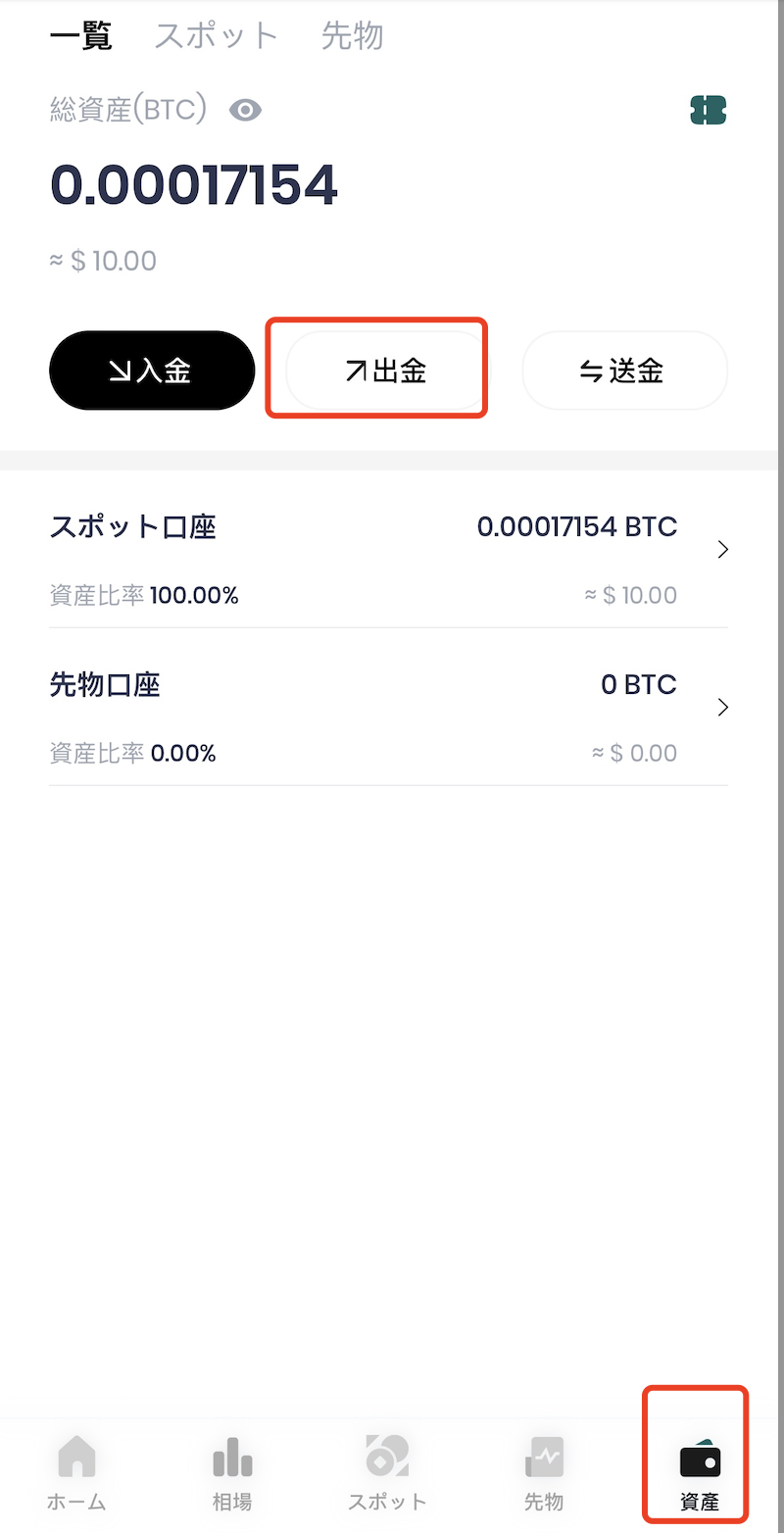This screenshot has width=784, height=1533.
Task: Switch to the 先物 top tab
Action: click(x=352, y=37)
